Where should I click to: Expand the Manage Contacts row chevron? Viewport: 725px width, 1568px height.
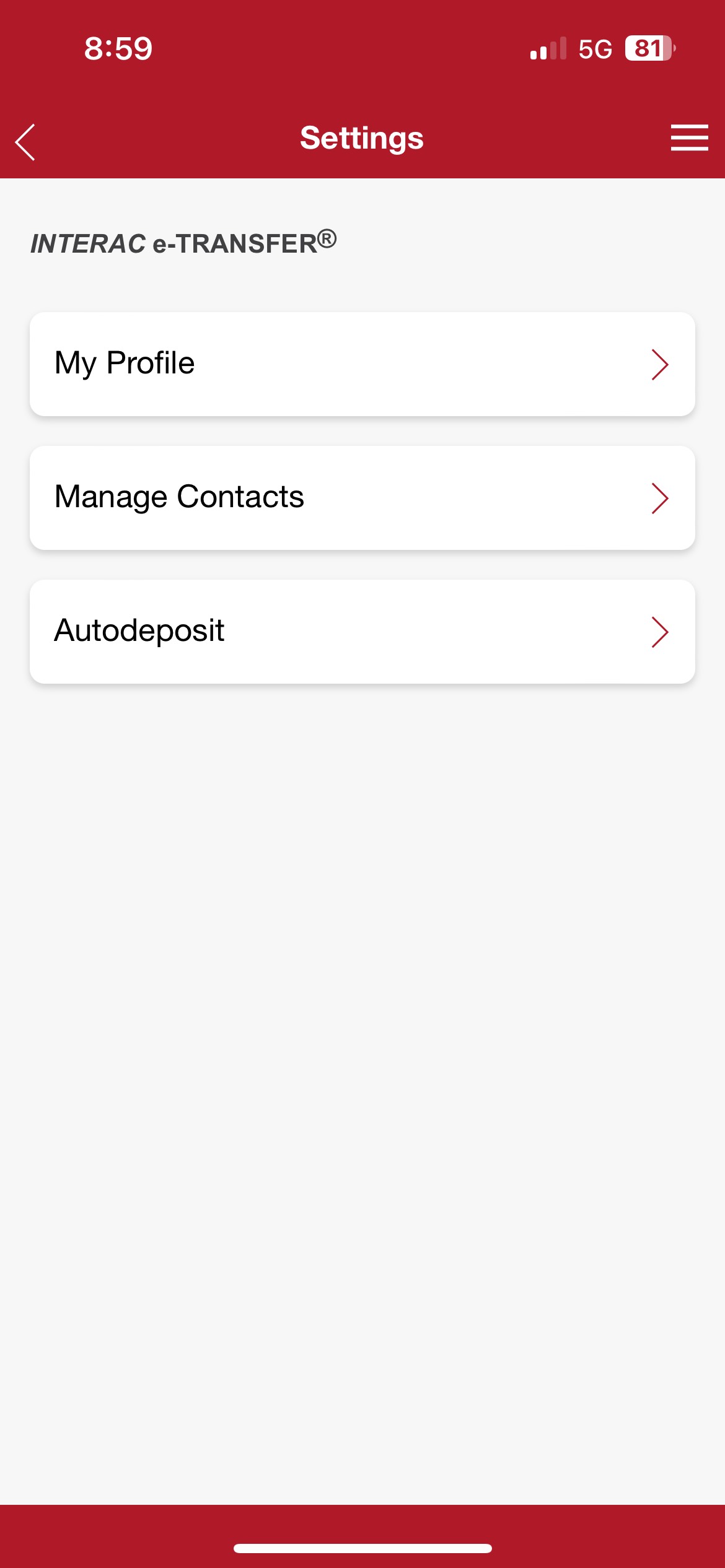point(660,498)
